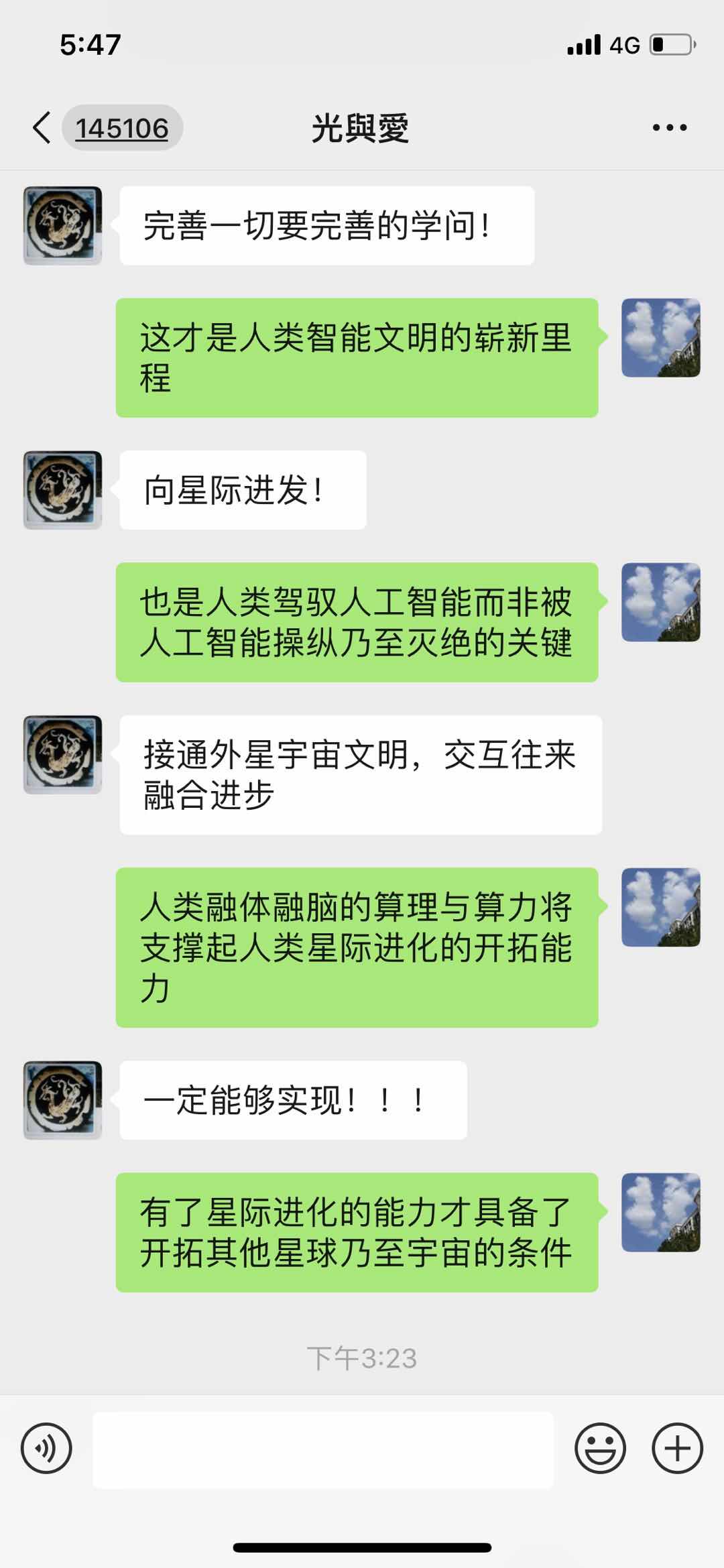Go back to the chat list
Viewport: 724px width, 1568px height.
[42, 127]
